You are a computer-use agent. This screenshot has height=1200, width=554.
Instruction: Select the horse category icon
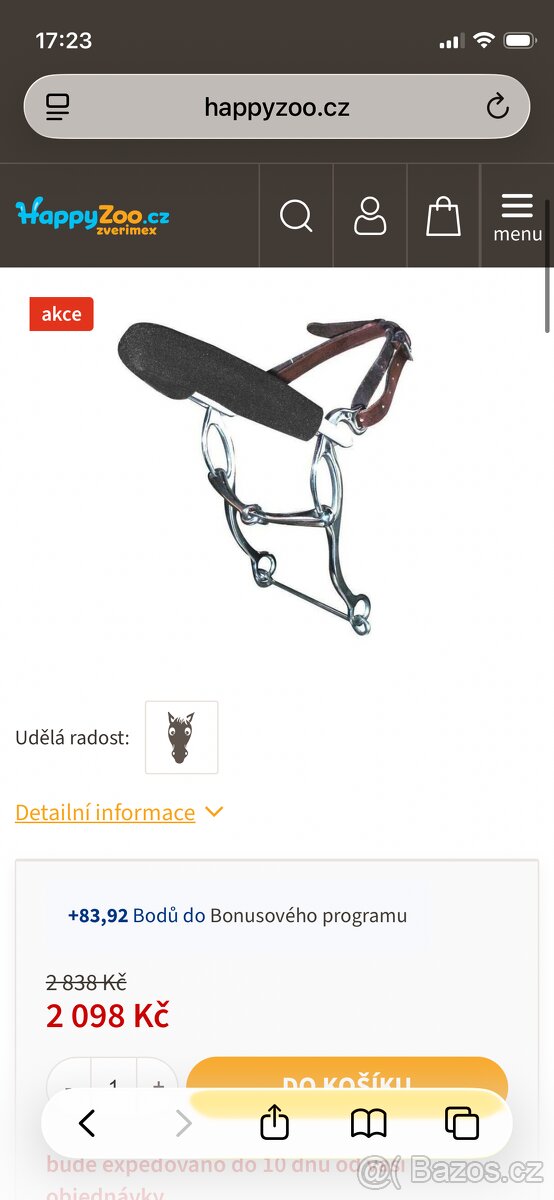click(181, 737)
